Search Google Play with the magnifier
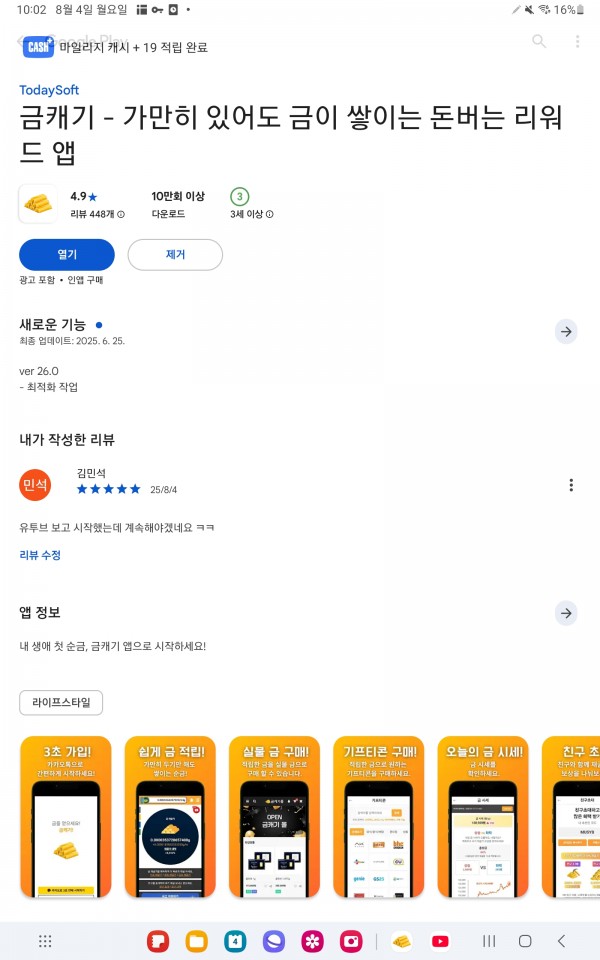The height and width of the screenshot is (960, 600). tap(539, 41)
